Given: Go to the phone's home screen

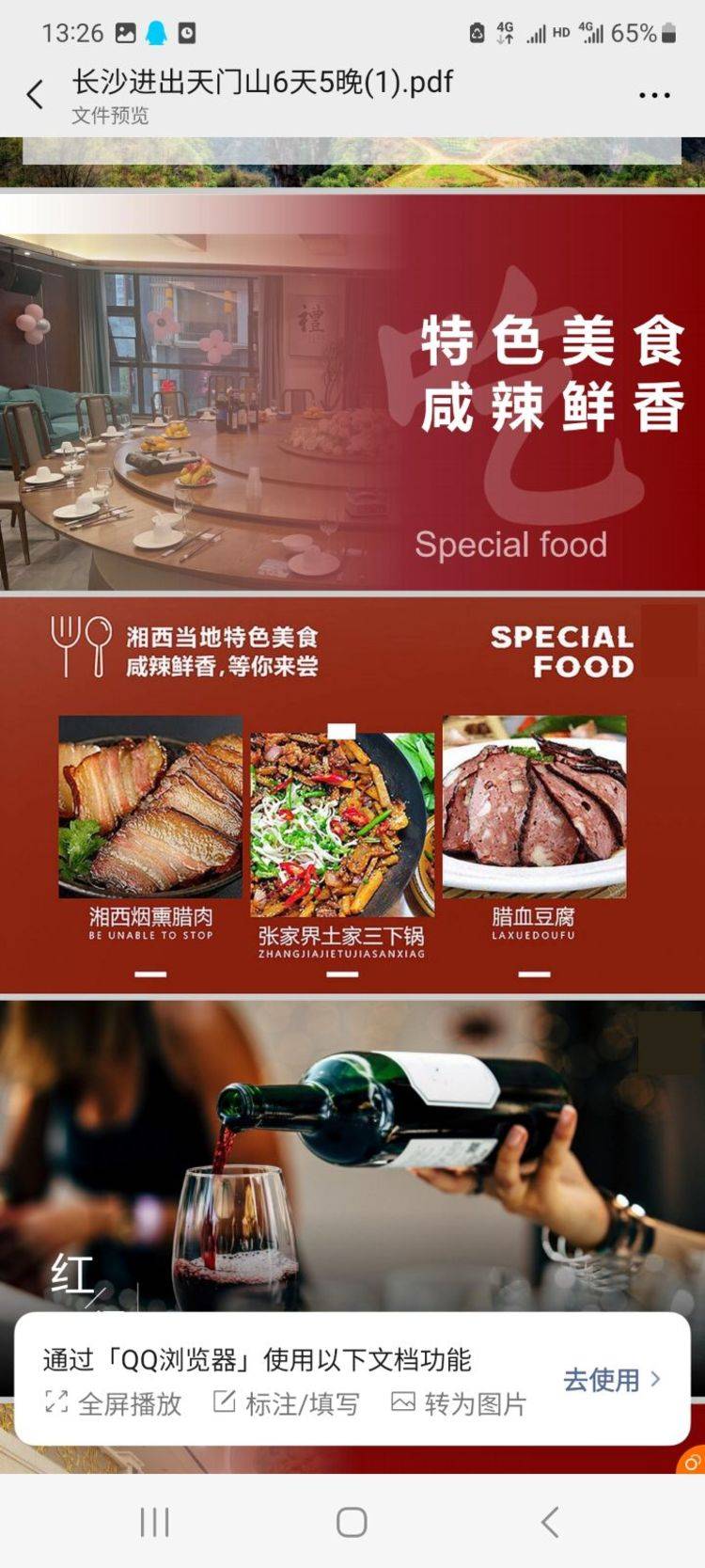Looking at the screenshot, I should point(352,1521).
